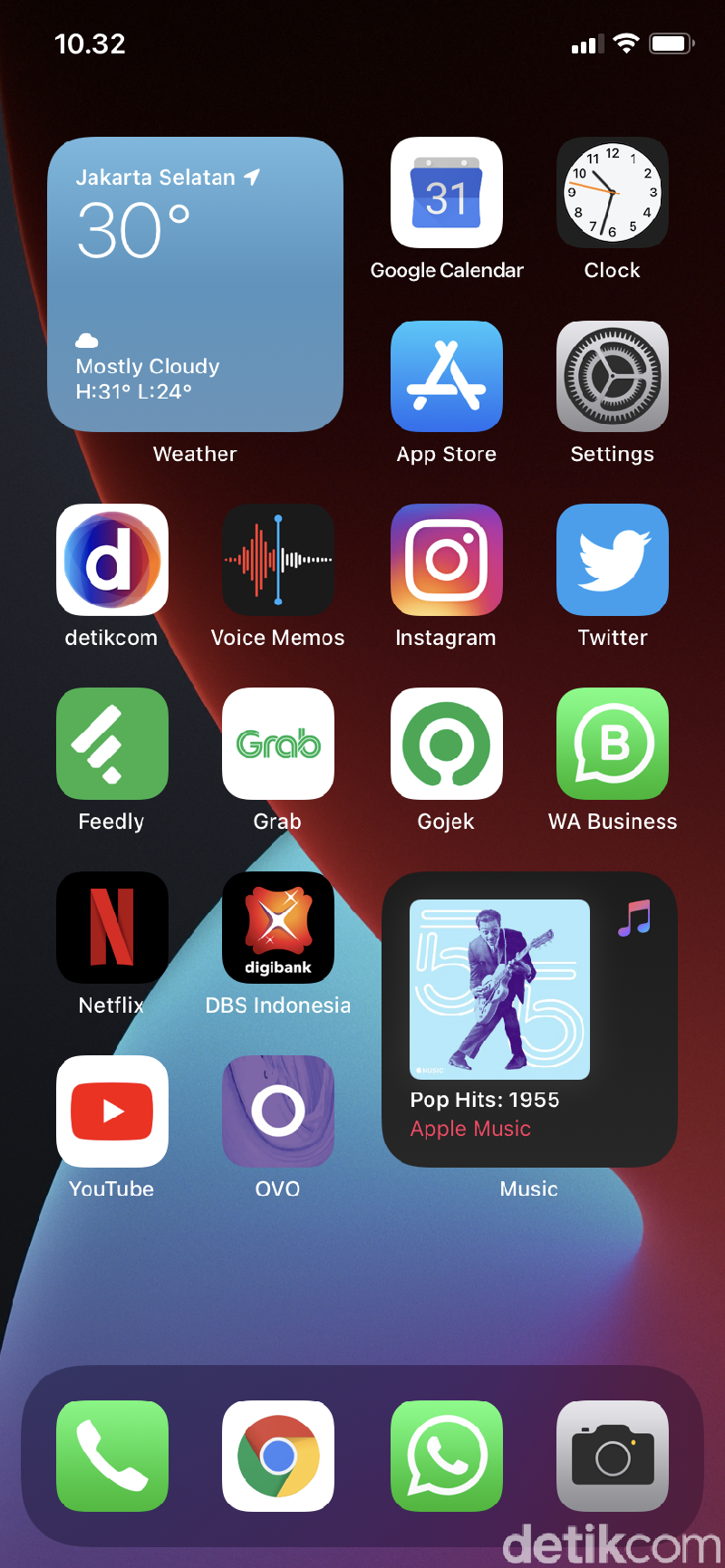Launch the Feedly reader
The height and width of the screenshot is (1568, 725).
tap(111, 743)
